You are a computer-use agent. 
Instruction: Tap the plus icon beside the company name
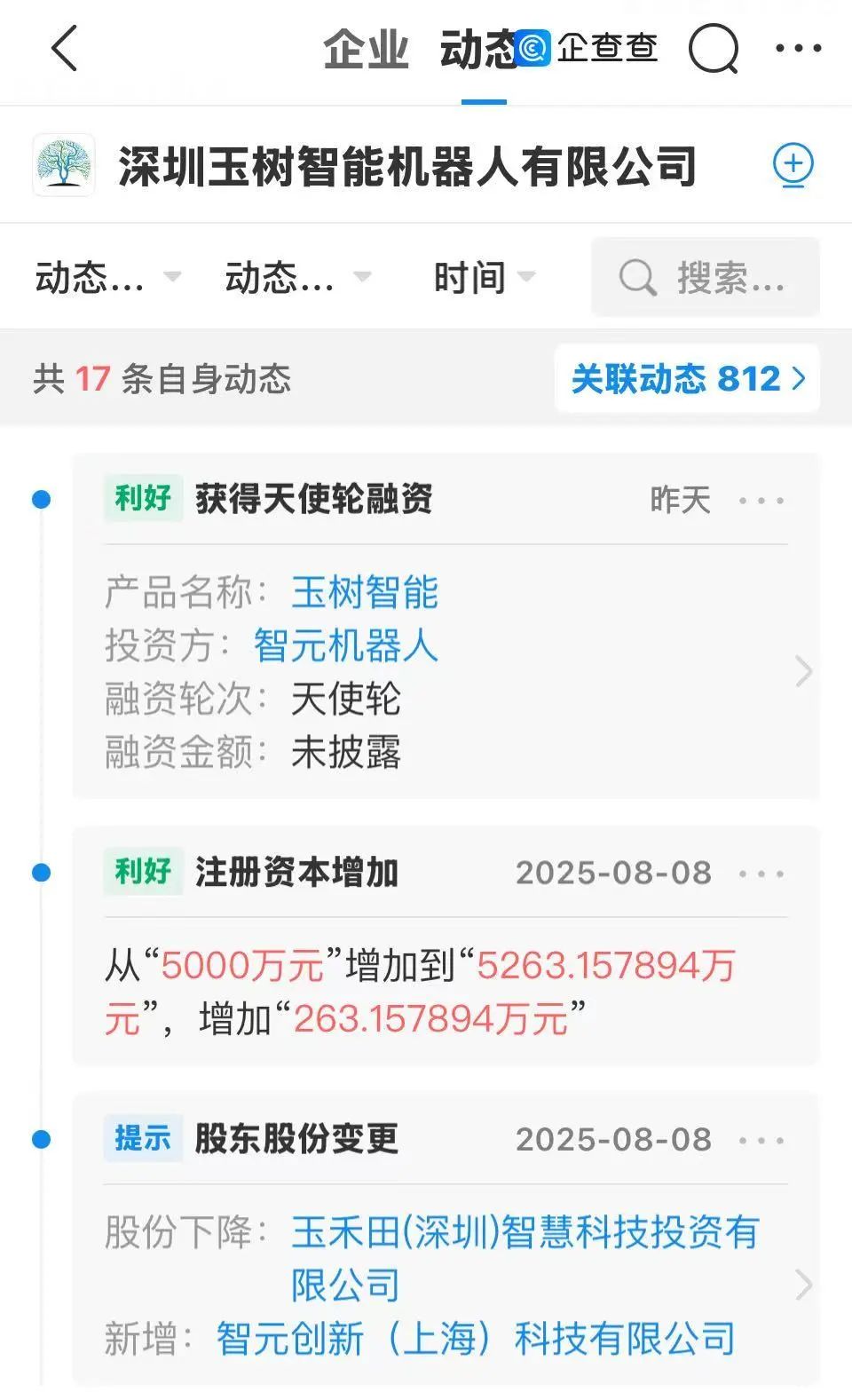(793, 165)
